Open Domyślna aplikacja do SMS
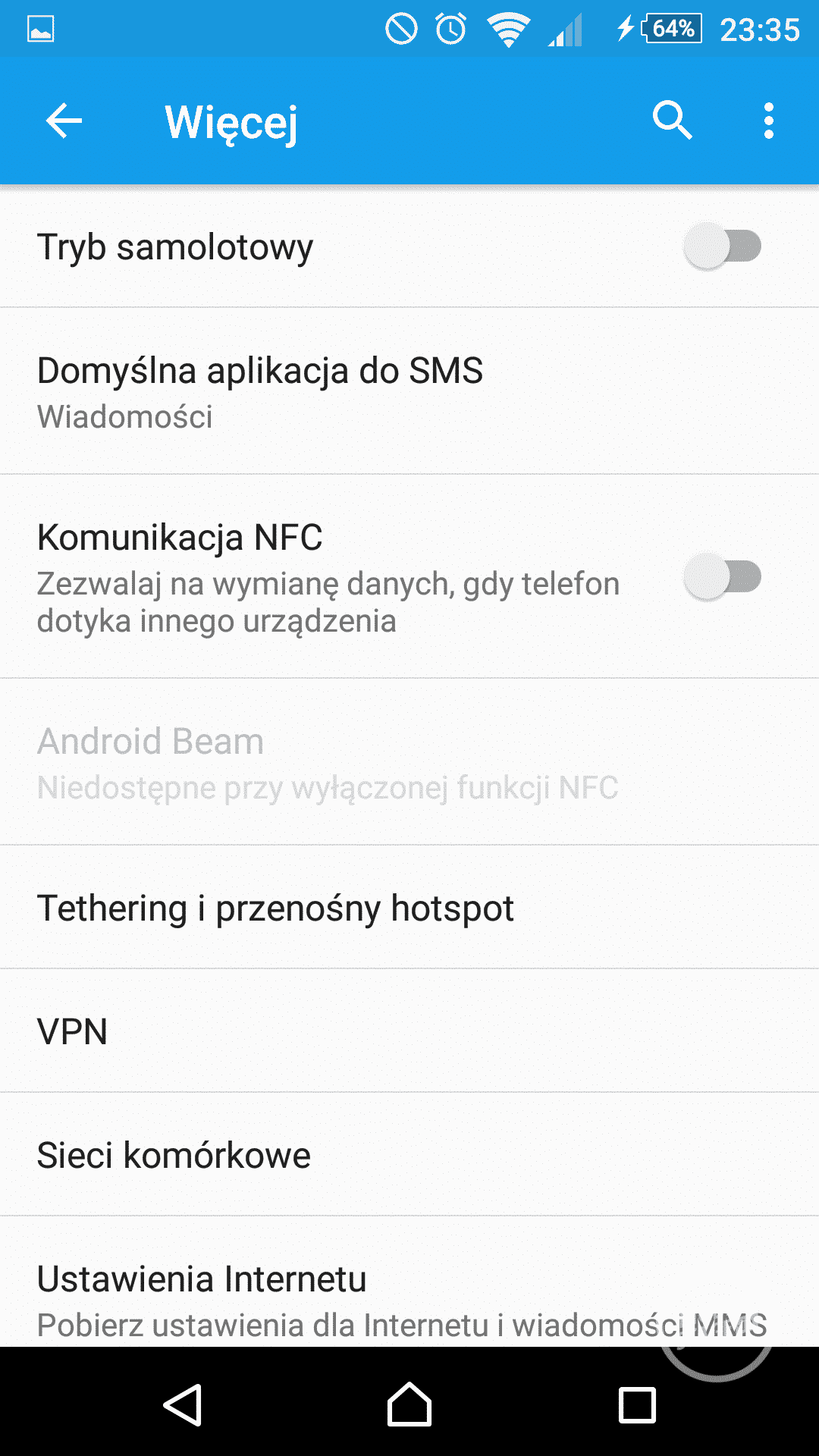This screenshot has width=819, height=1456. [x=409, y=391]
